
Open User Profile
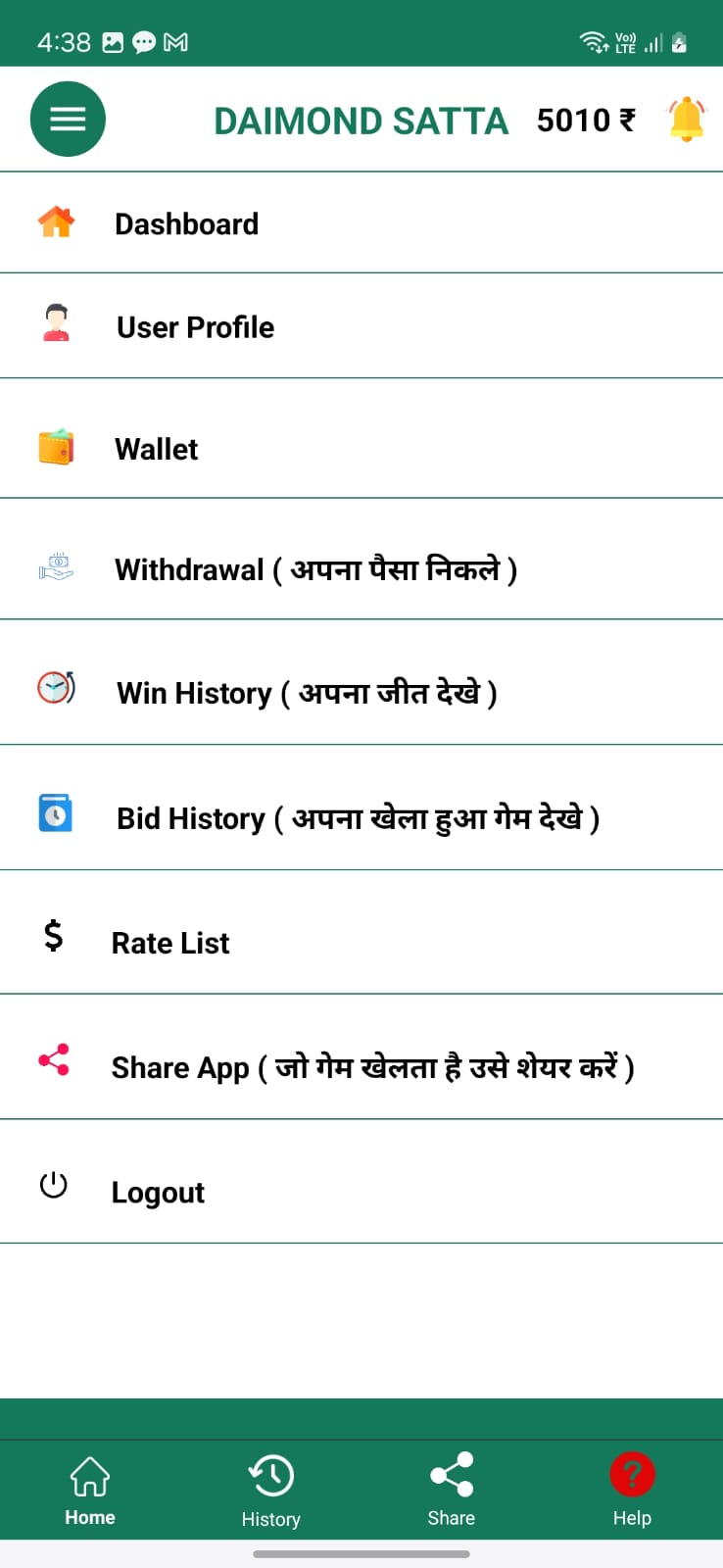coord(195,327)
